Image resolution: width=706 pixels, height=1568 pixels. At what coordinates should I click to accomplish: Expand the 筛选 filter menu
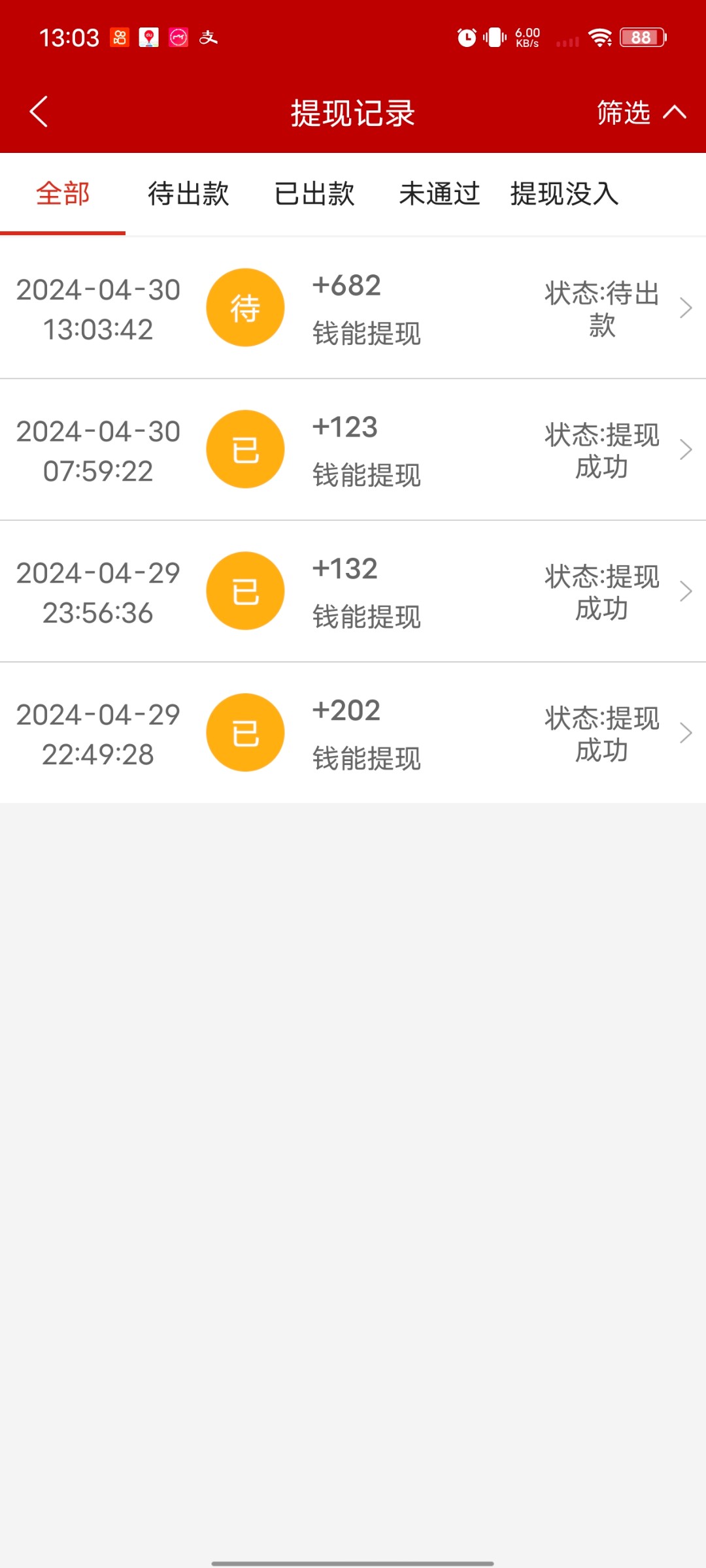(x=639, y=112)
